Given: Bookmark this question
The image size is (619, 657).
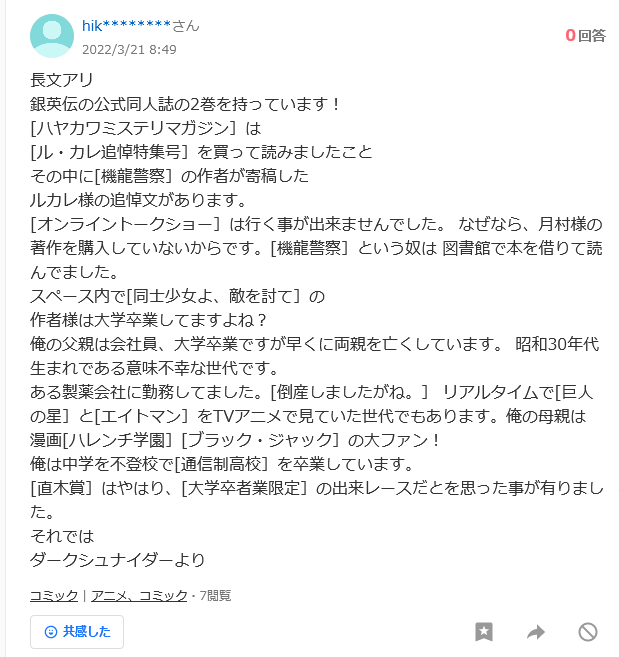Looking at the screenshot, I should 483,632.
